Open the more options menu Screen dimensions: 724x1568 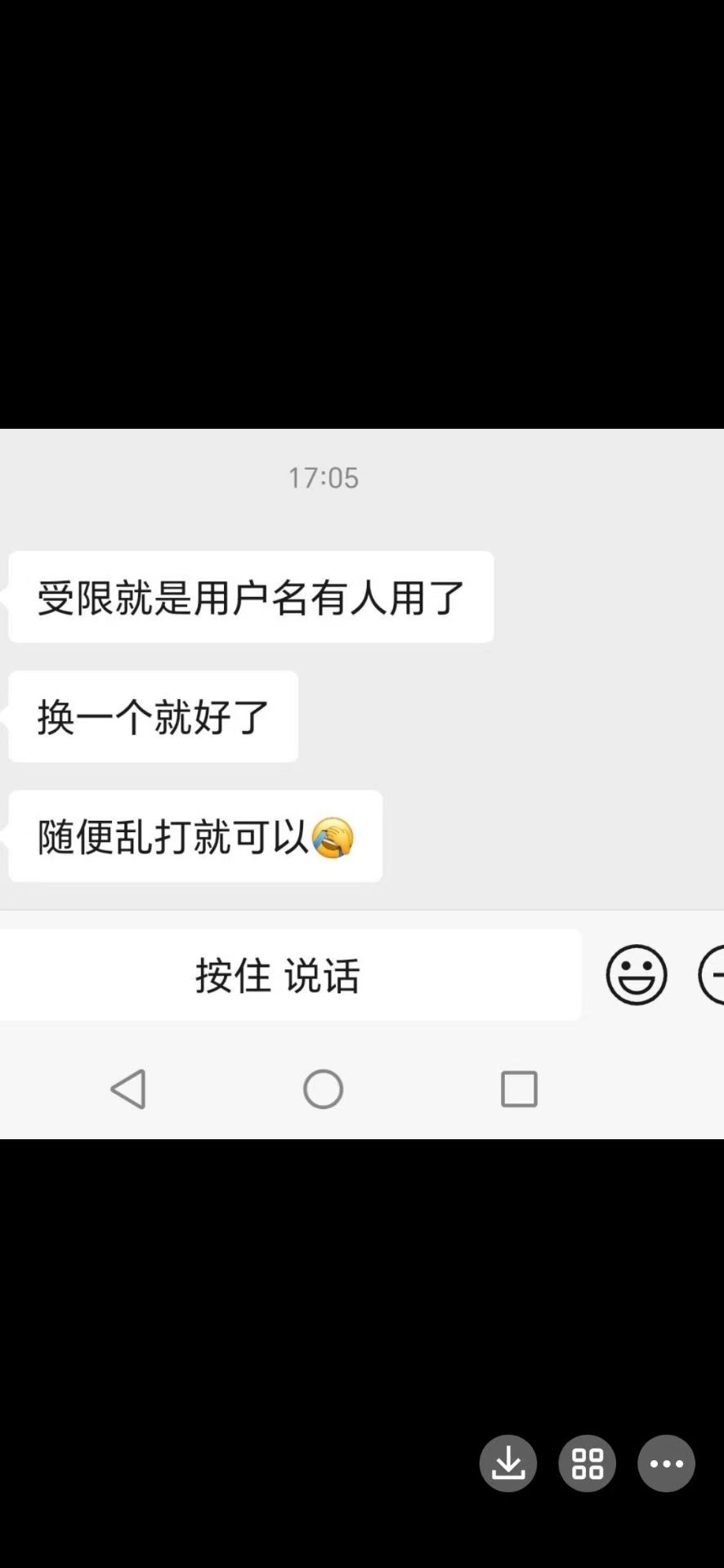[666, 1463]
